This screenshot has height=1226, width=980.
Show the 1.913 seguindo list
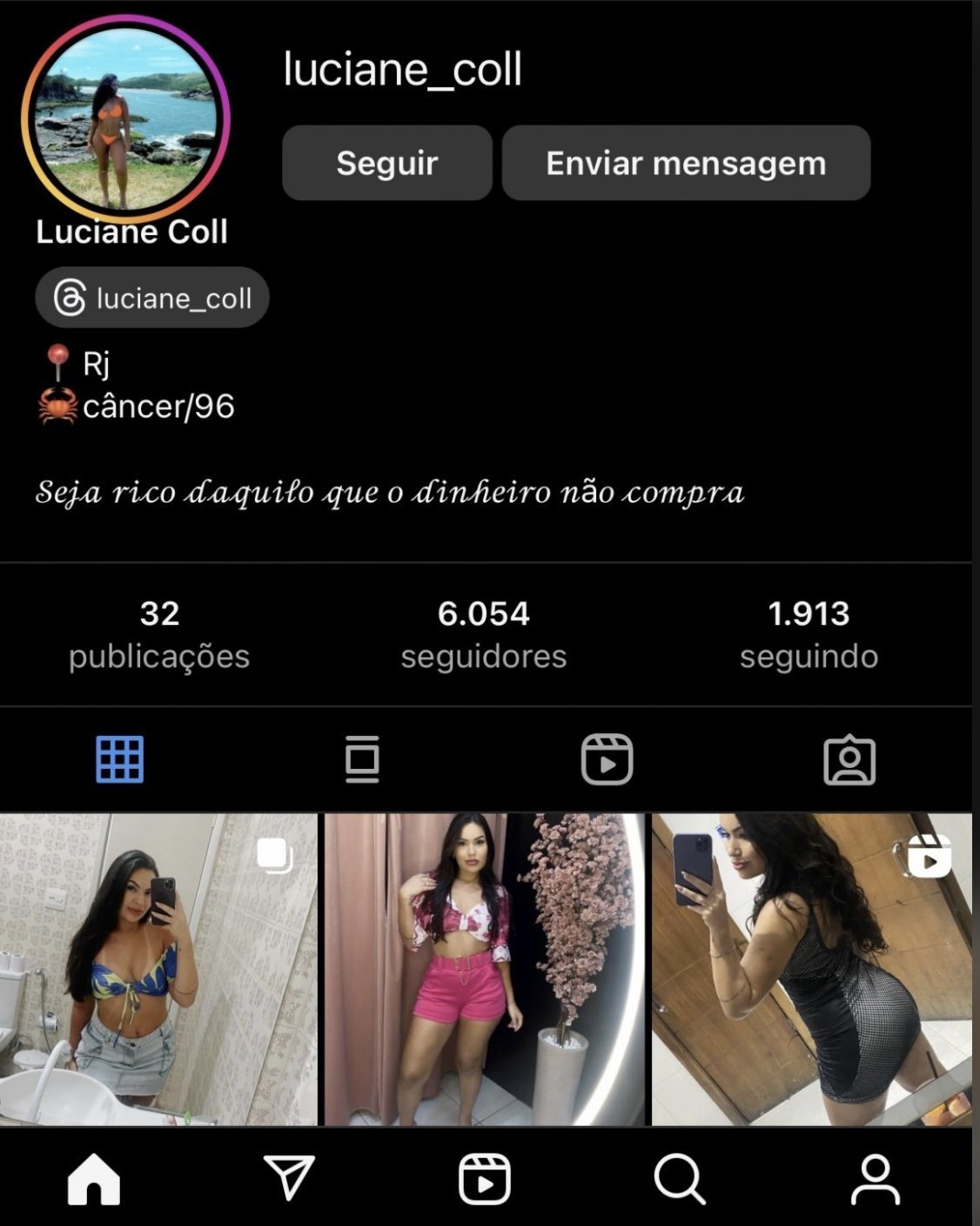tap(809, 634)
